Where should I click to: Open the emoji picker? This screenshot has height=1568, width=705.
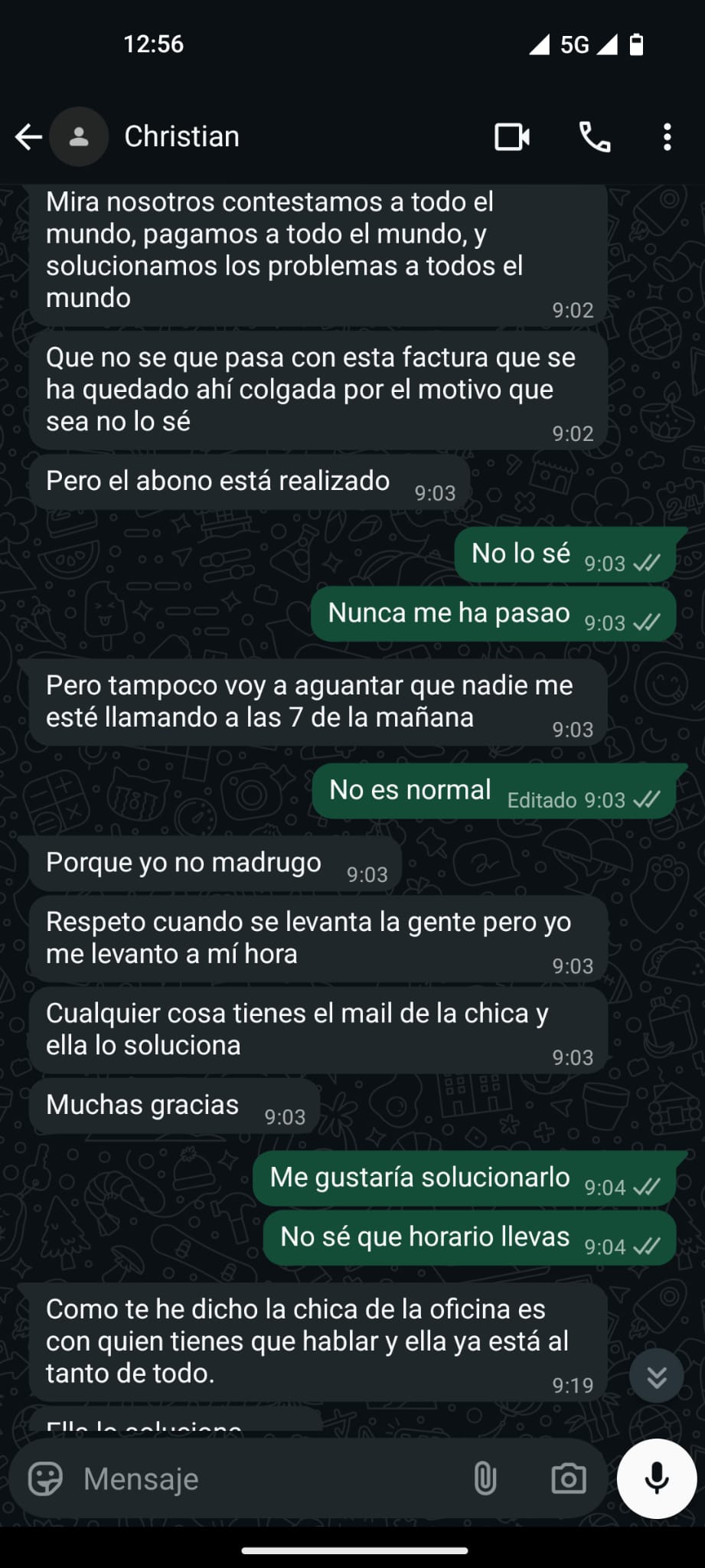click(45, 1478)
